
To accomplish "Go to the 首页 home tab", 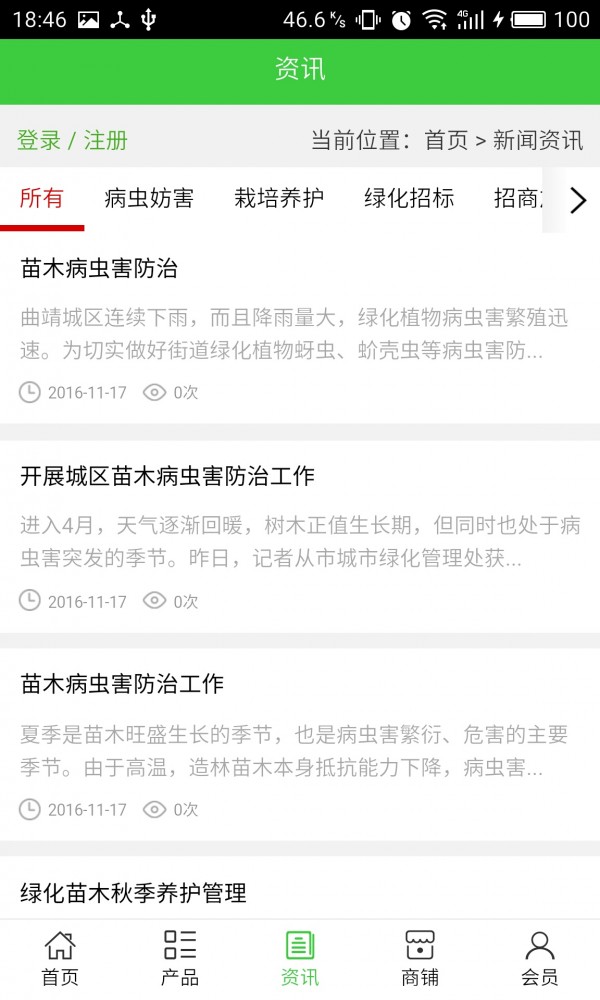I will pos(60,958).
